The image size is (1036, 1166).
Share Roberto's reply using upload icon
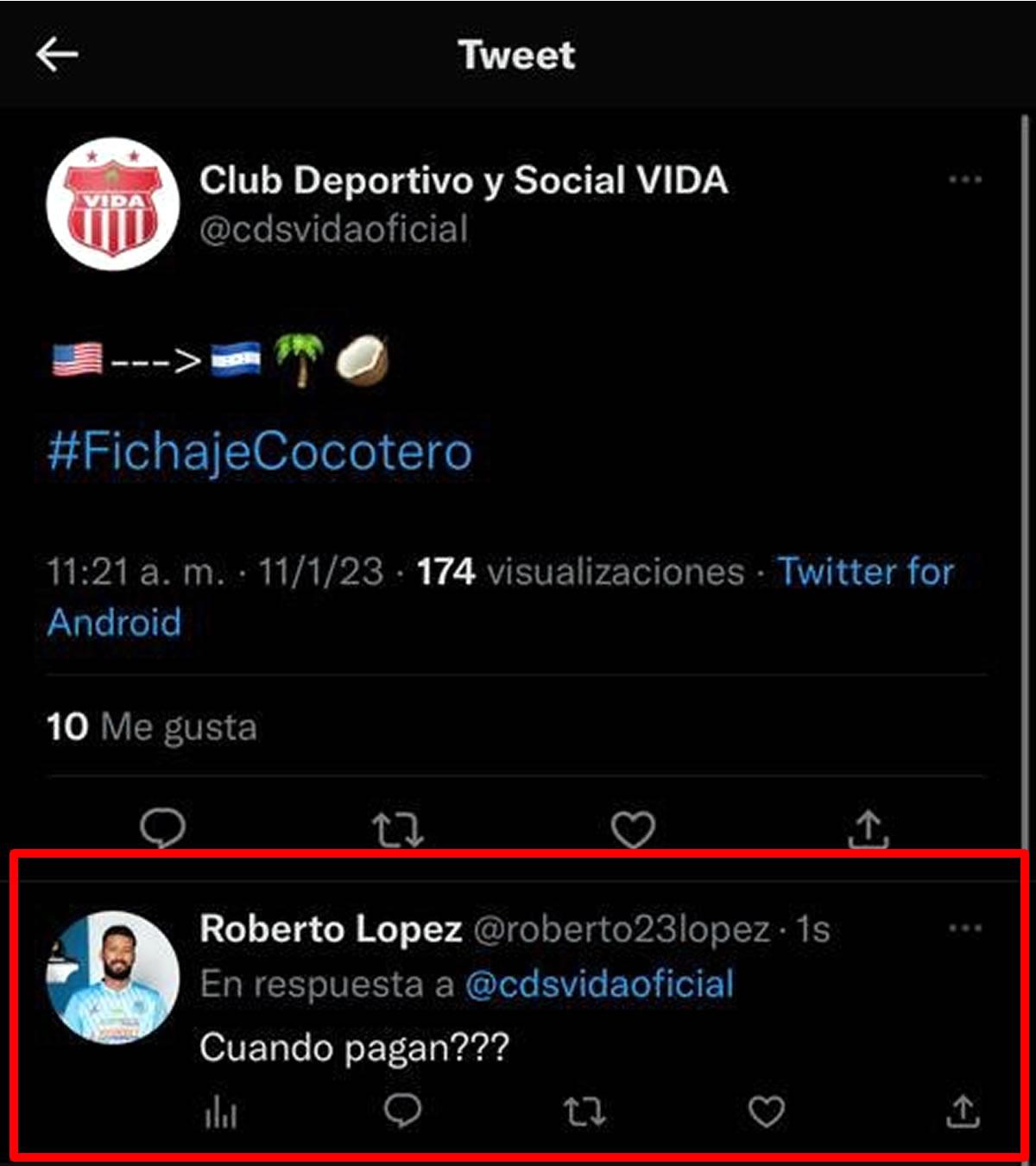(961, 1114)
